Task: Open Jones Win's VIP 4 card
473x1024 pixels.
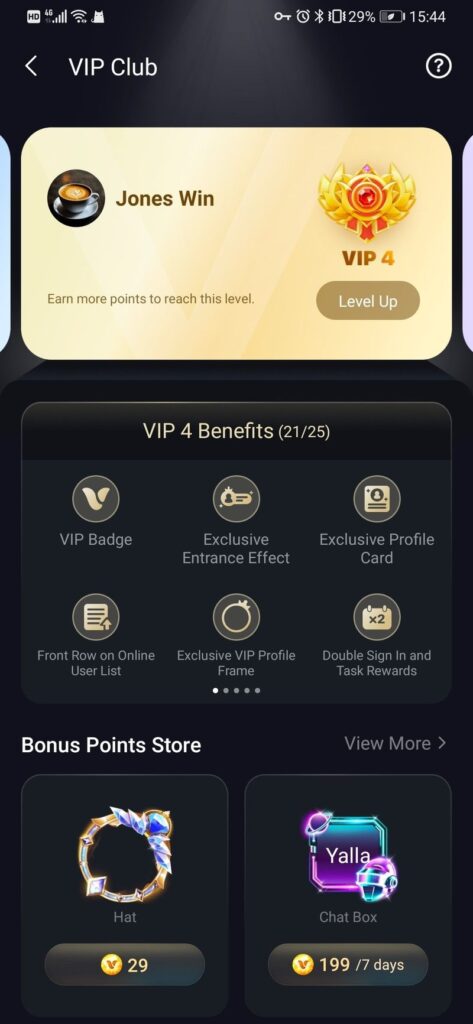Action: pyautogui.click(x=236, y=244)
